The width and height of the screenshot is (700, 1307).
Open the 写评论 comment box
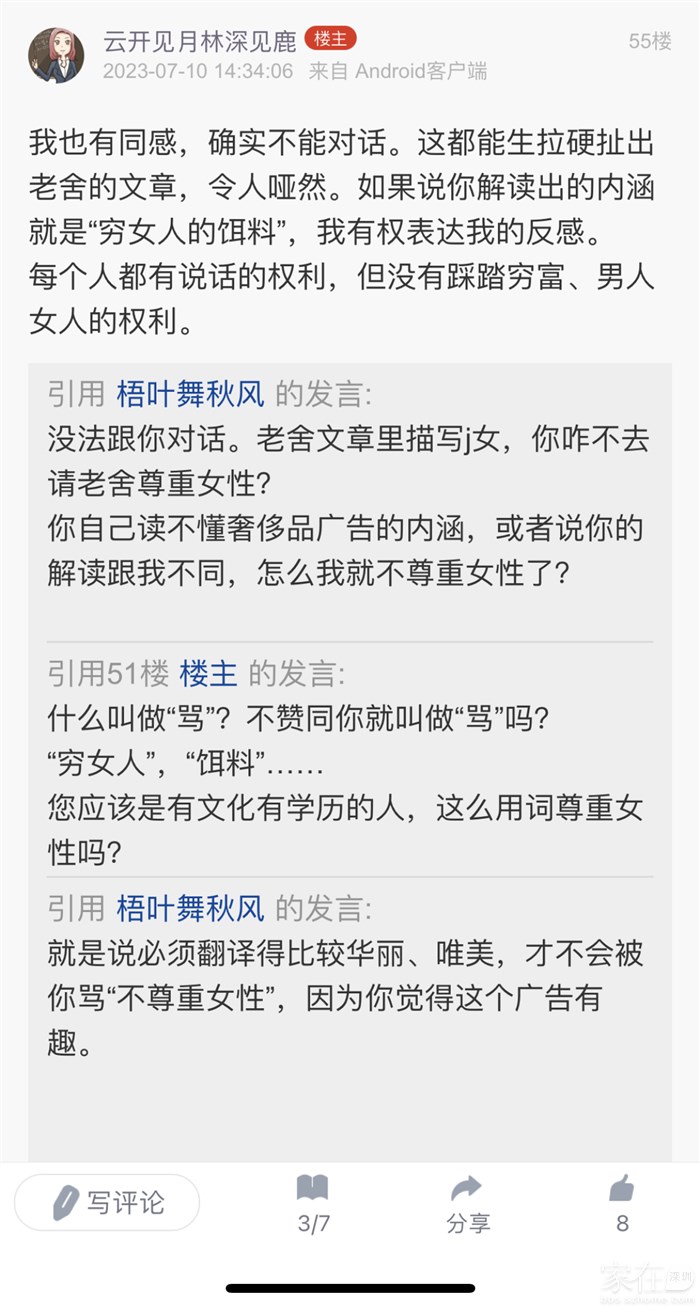pyautogui.click(x=107, y=1202)
